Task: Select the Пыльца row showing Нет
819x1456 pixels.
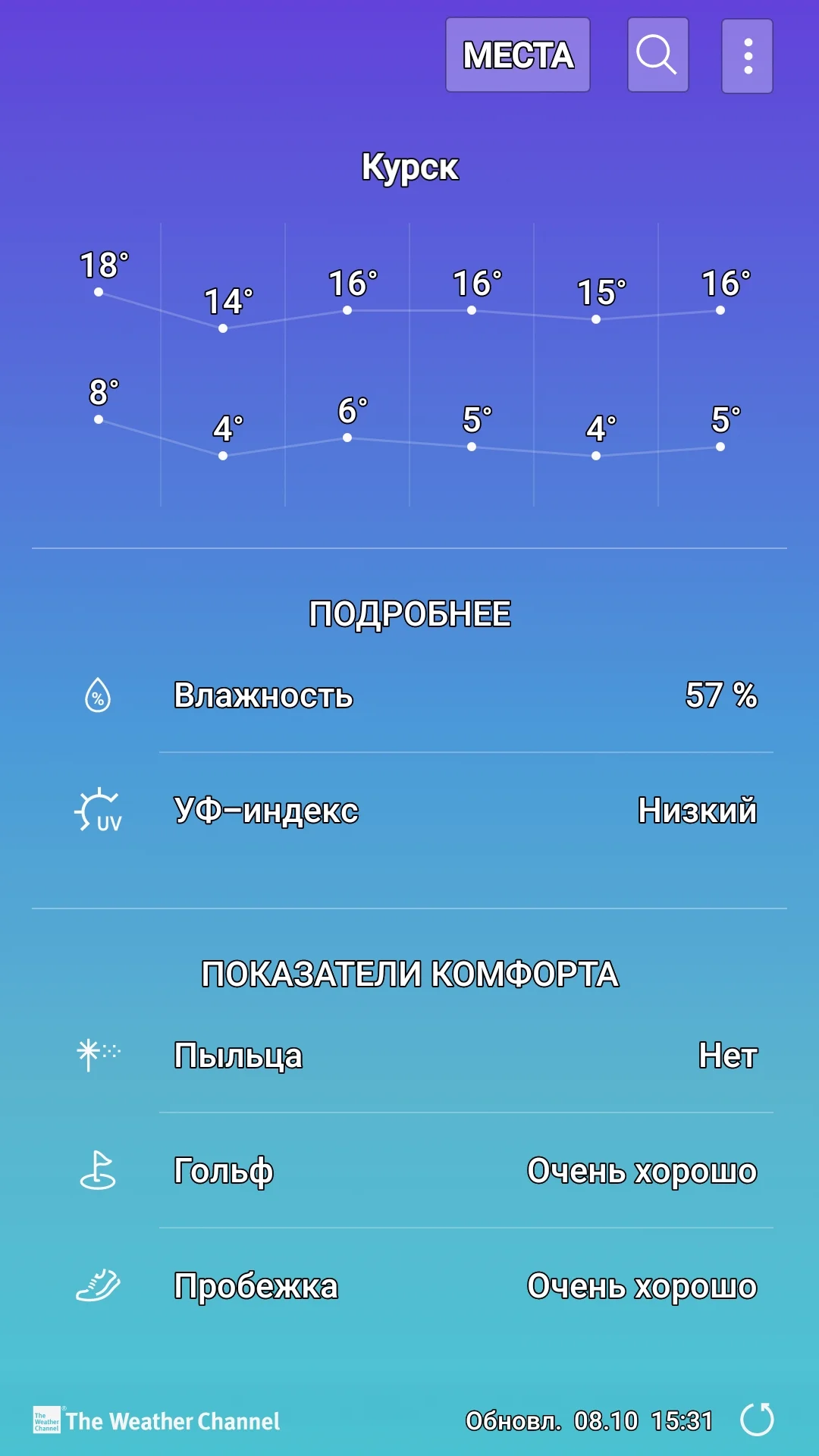Action: pos(409,1054)
